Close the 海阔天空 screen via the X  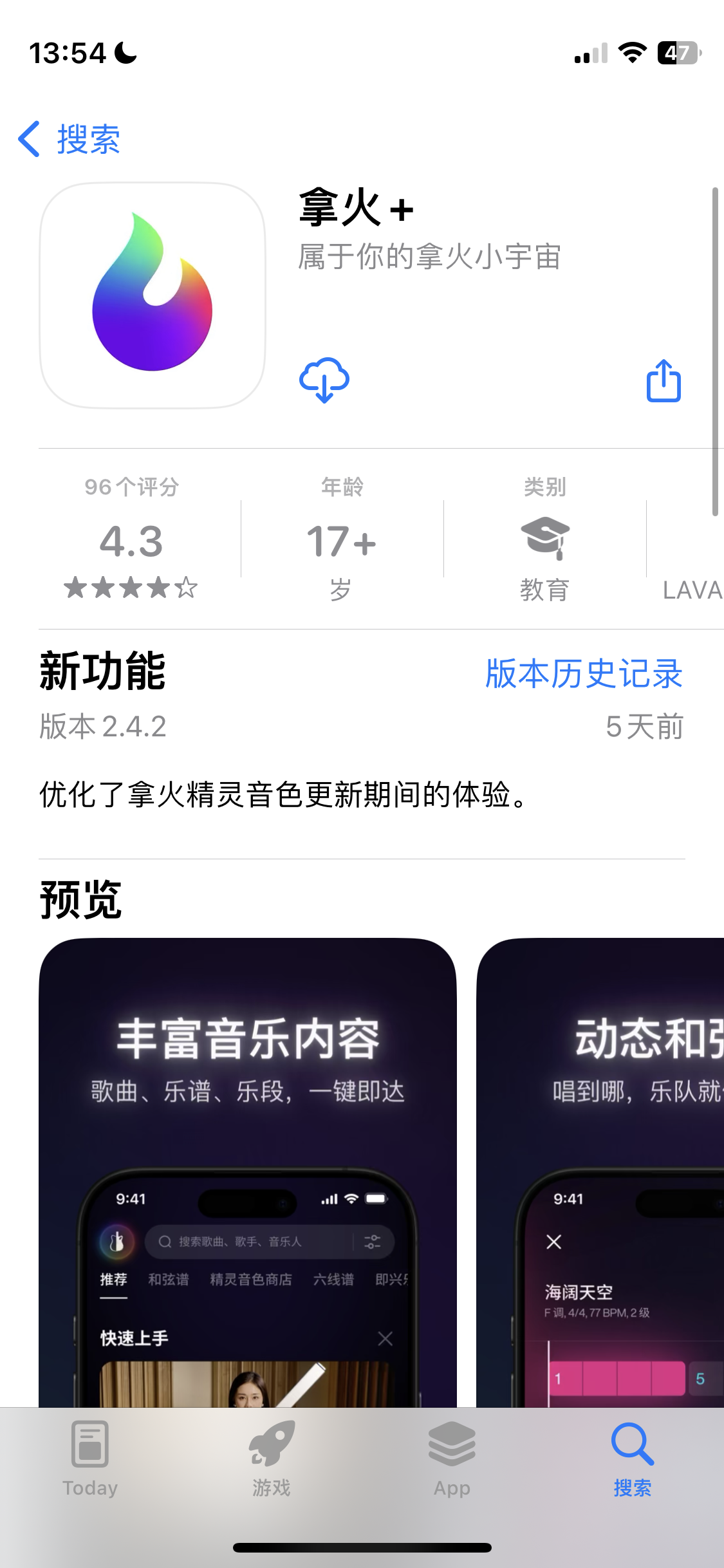pos(554,1241)
